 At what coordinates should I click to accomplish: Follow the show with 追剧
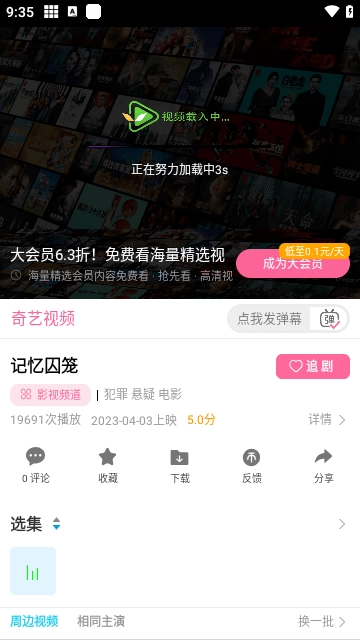tap(313, 367)
